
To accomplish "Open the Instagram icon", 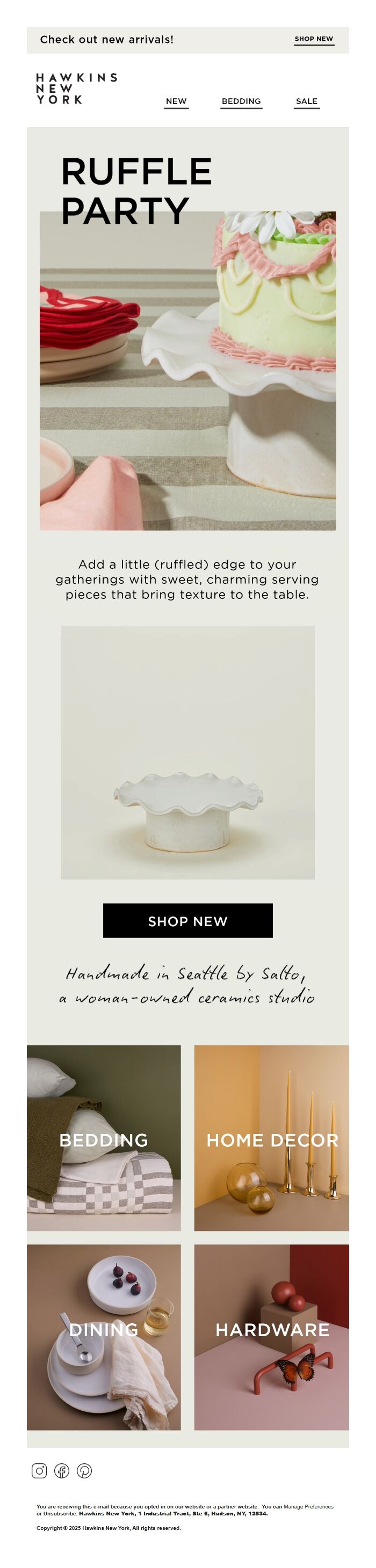I will (x=39, y=1471).
